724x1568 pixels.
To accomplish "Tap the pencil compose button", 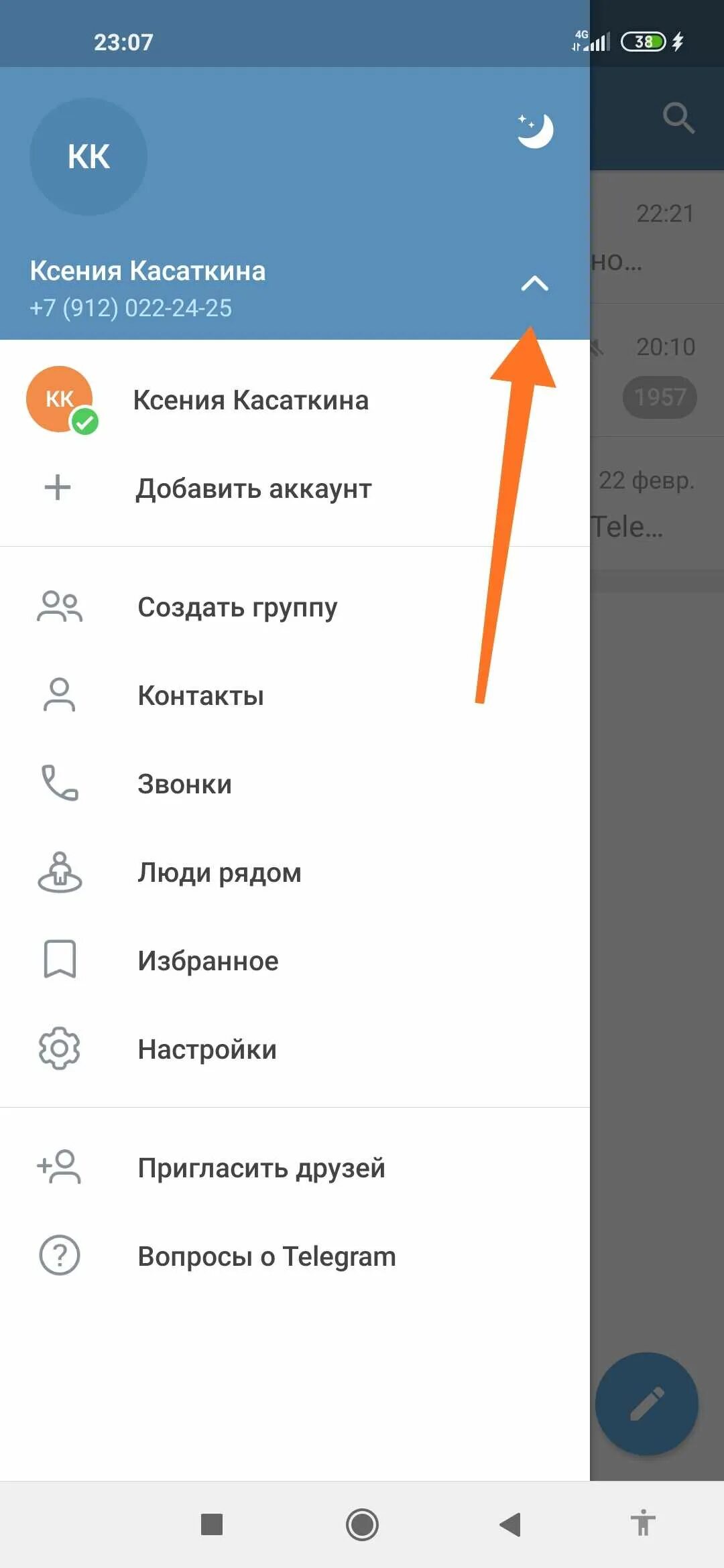I will pos(647,1403).
